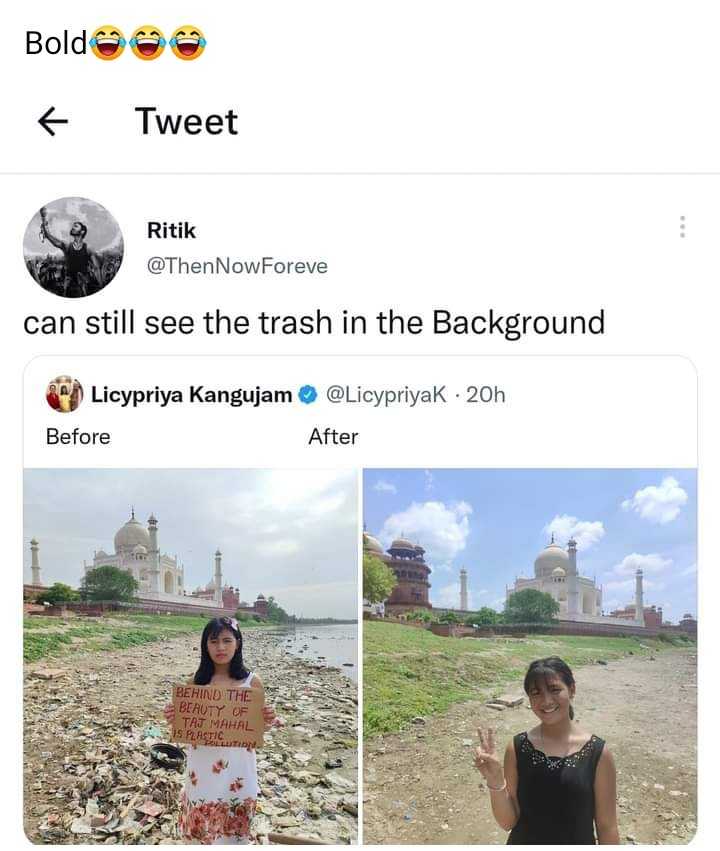This screenshot has height=851, width=720.
Task: View Ritik's profile picture
Action: (x=73, y=247)
